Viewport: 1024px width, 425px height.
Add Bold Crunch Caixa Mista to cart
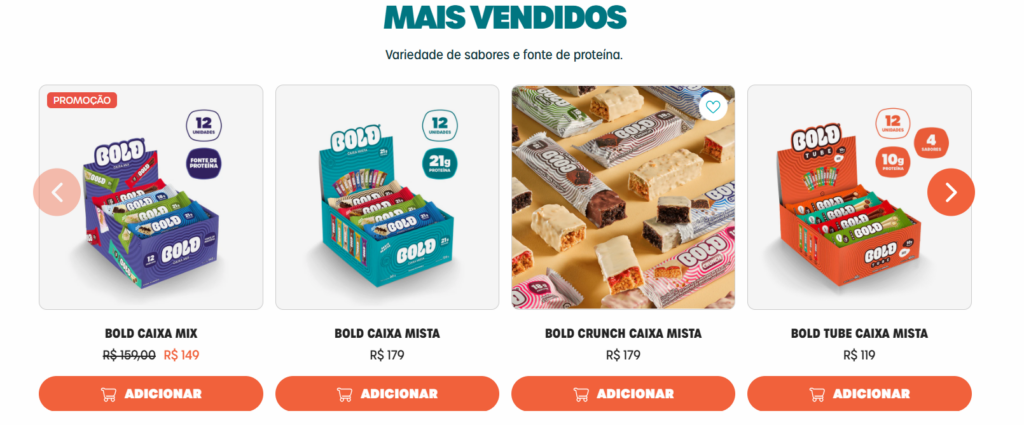(622, 393)
